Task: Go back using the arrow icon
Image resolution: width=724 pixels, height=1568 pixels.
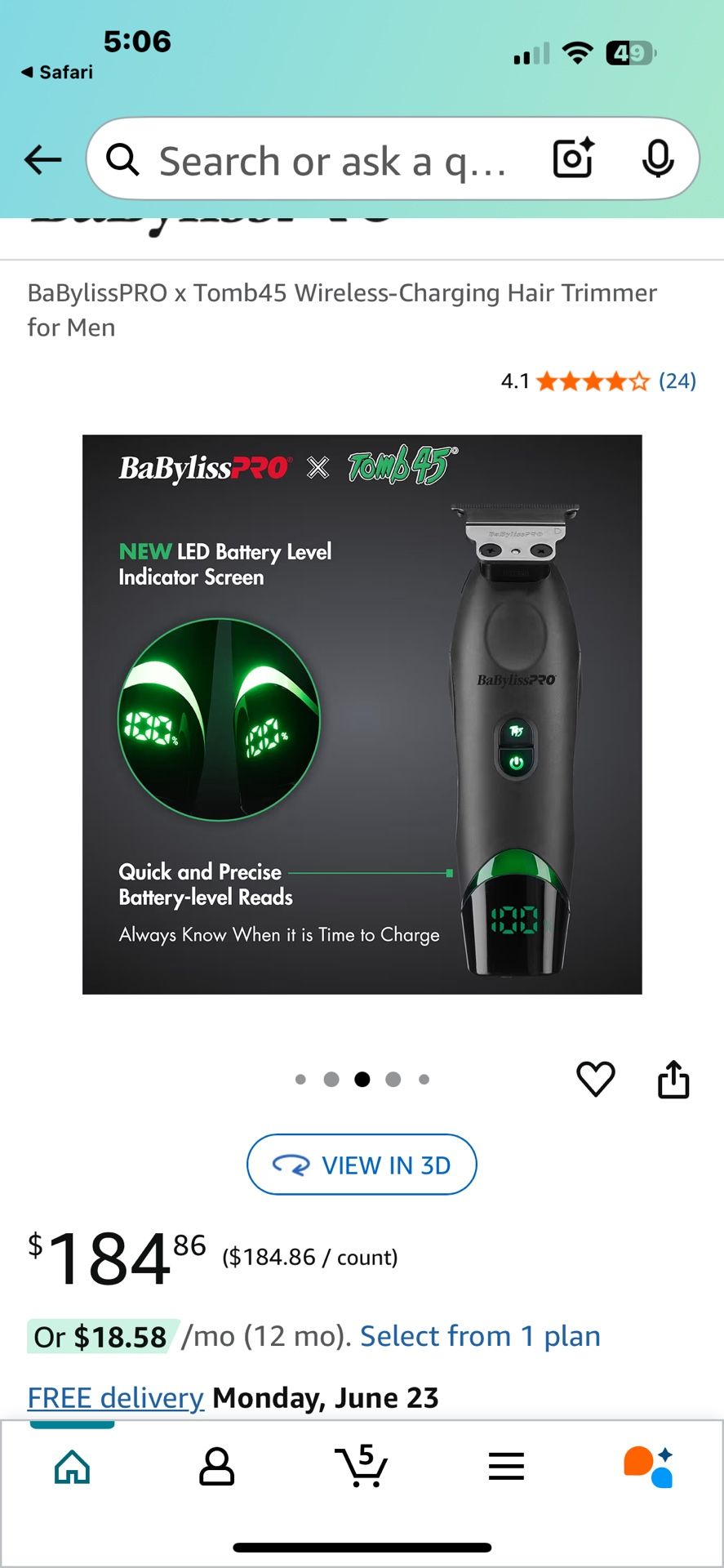Action: 43,159
